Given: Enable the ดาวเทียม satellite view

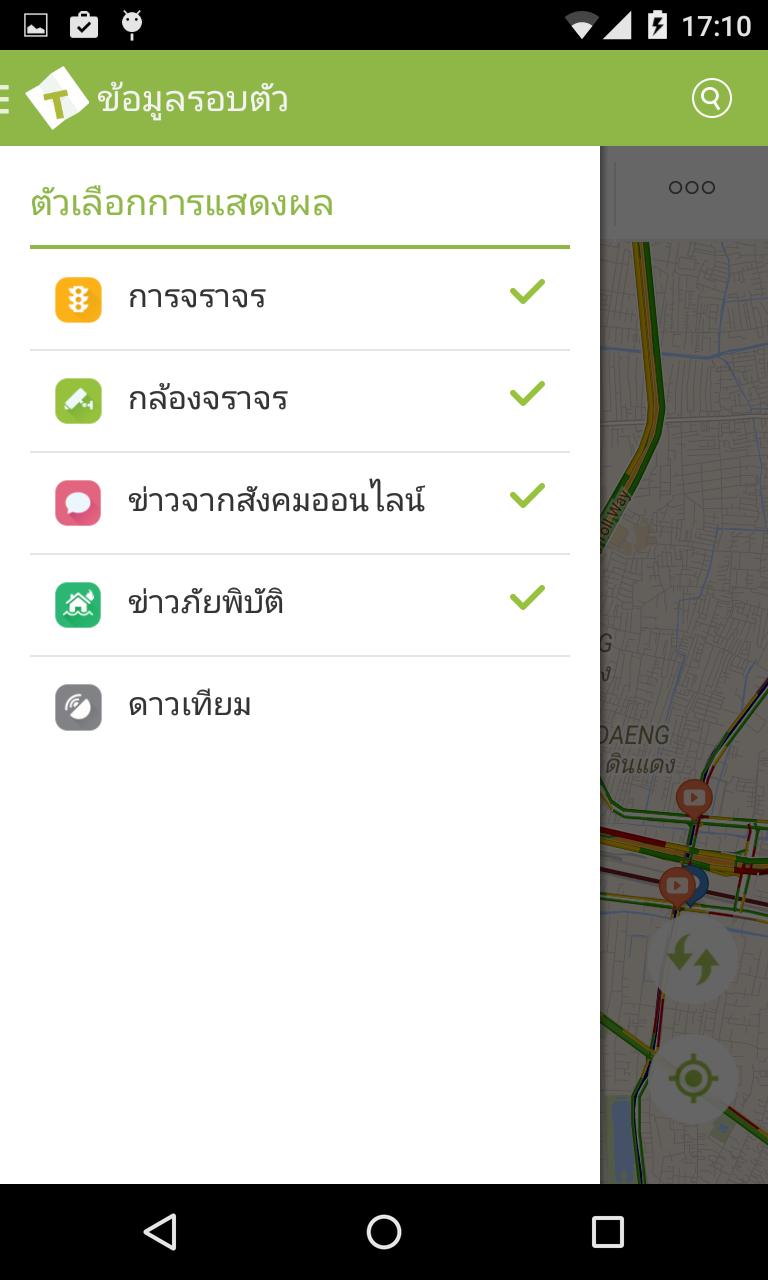Looking at the screenshot, I should [x=299, y=707].
